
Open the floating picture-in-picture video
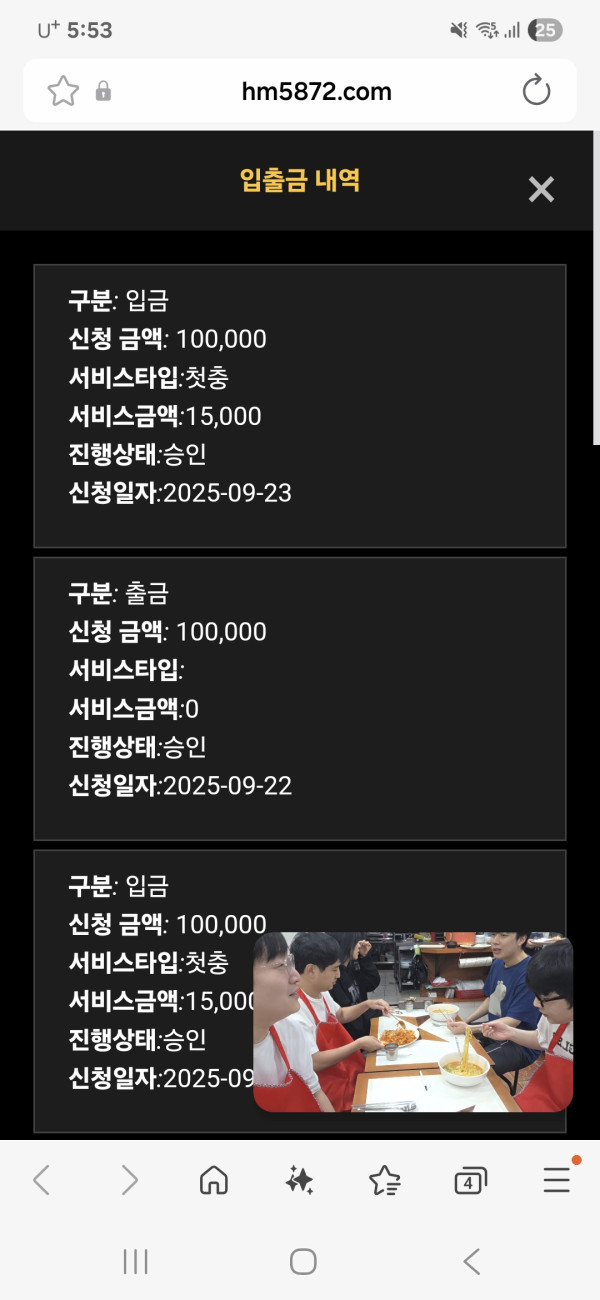413,1022
